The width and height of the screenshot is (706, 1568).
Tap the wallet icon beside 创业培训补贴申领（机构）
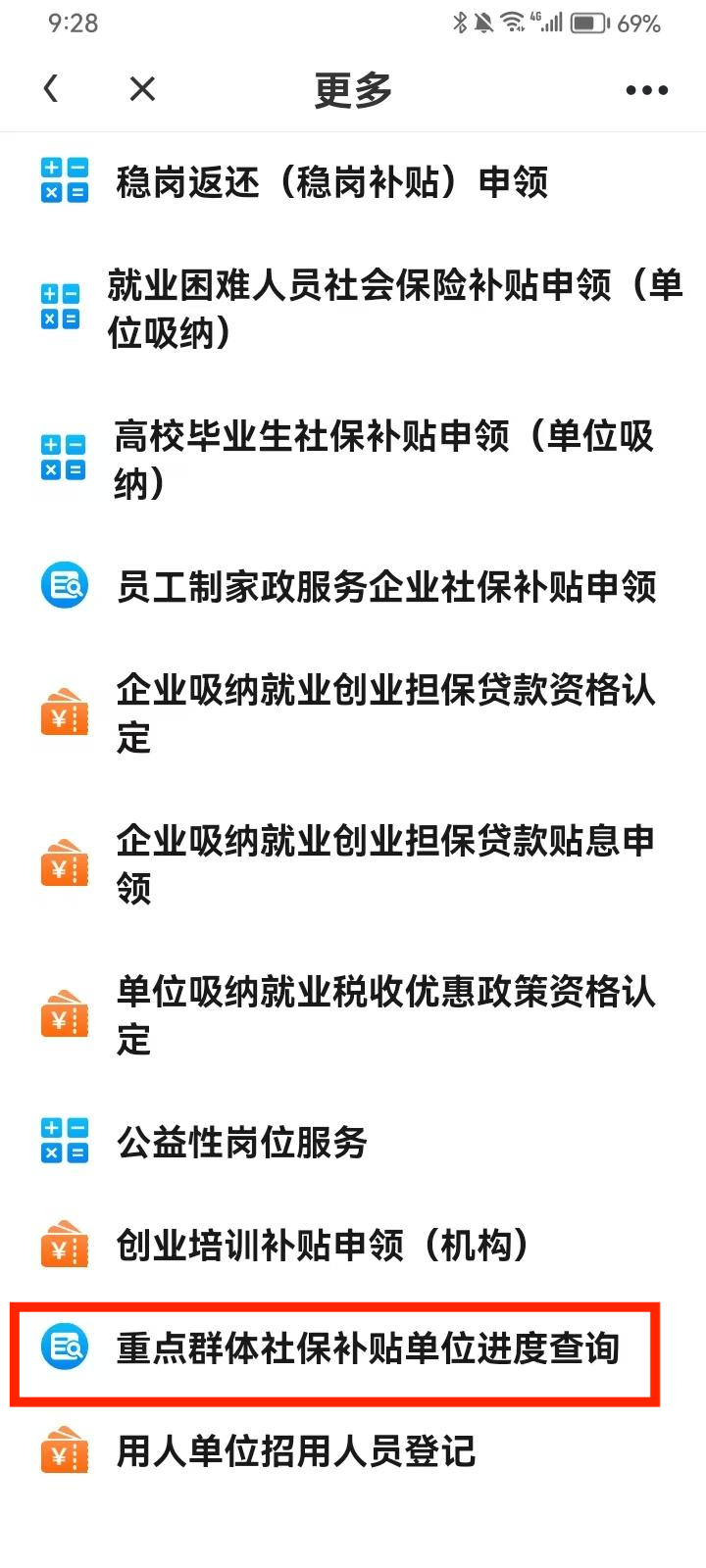click(x=63, y=1247)
